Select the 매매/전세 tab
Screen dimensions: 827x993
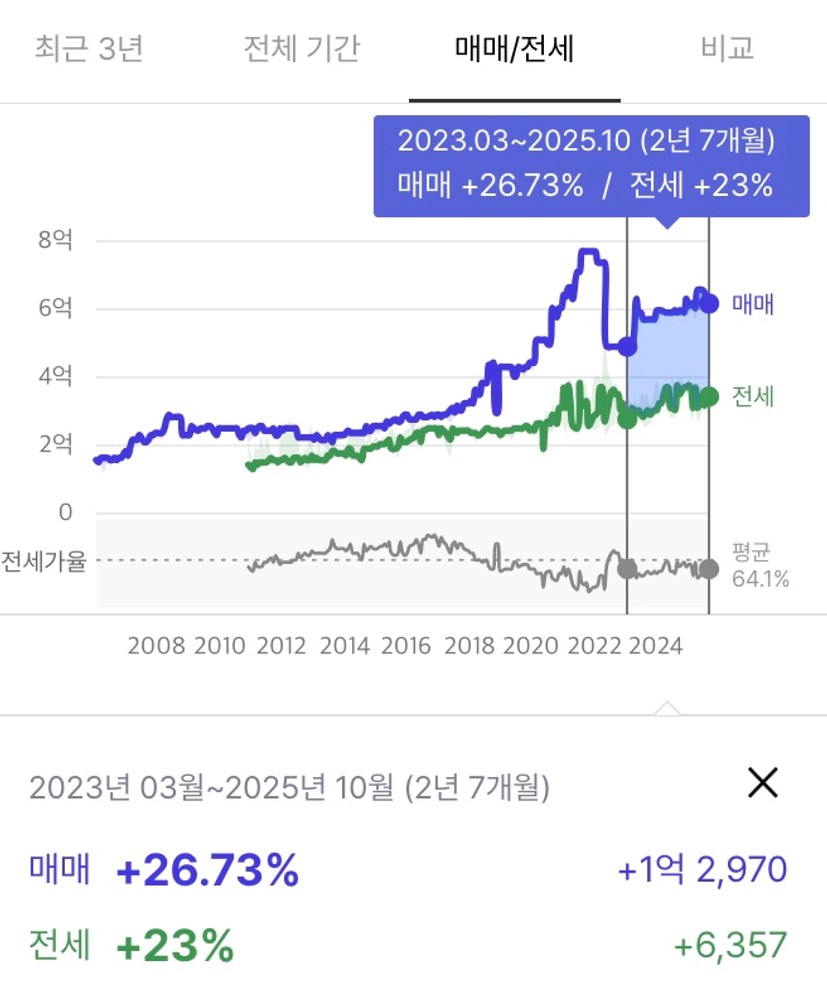(514, 48)
